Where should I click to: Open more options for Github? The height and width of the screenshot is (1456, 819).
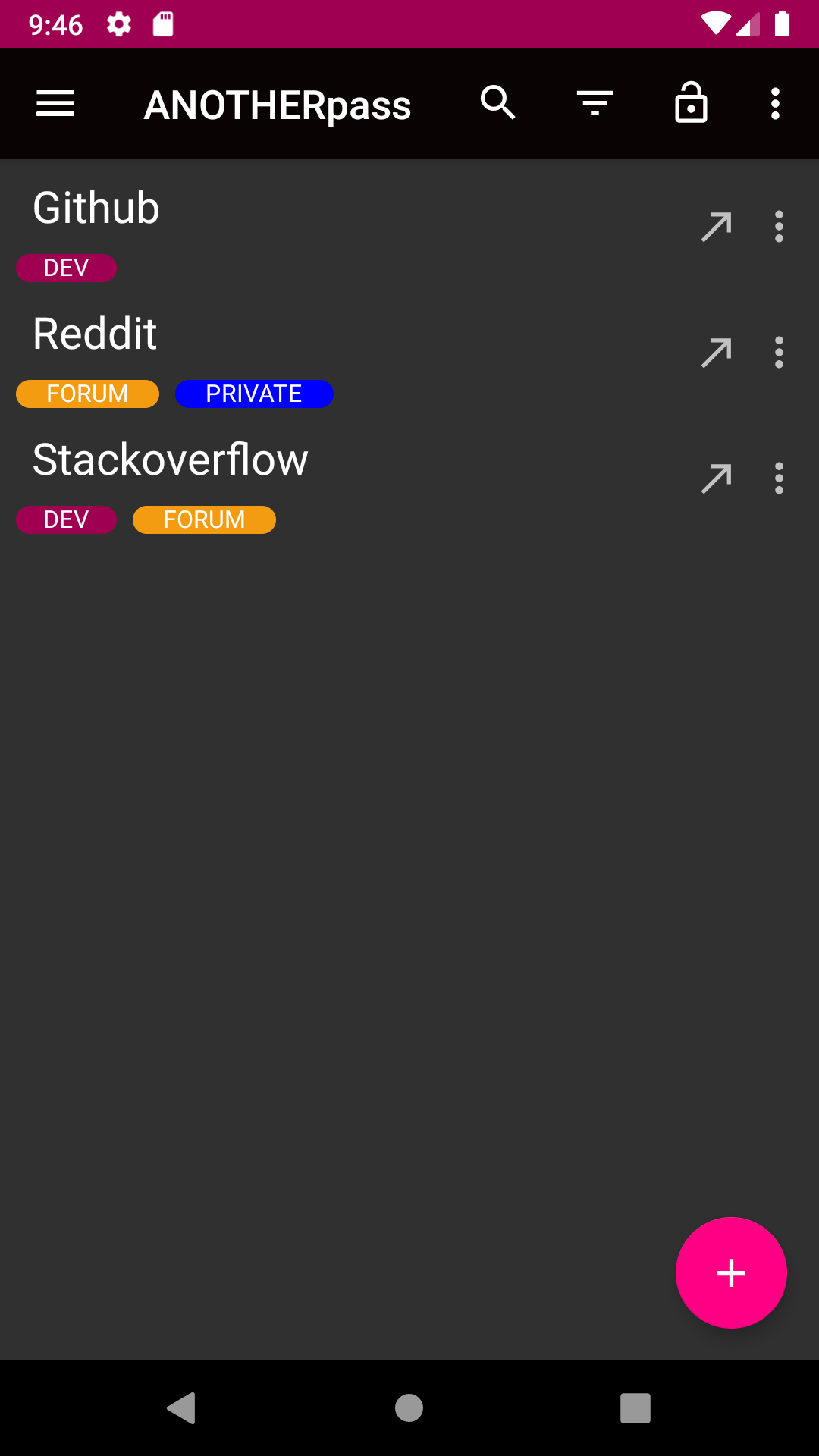tap(779, 227)
